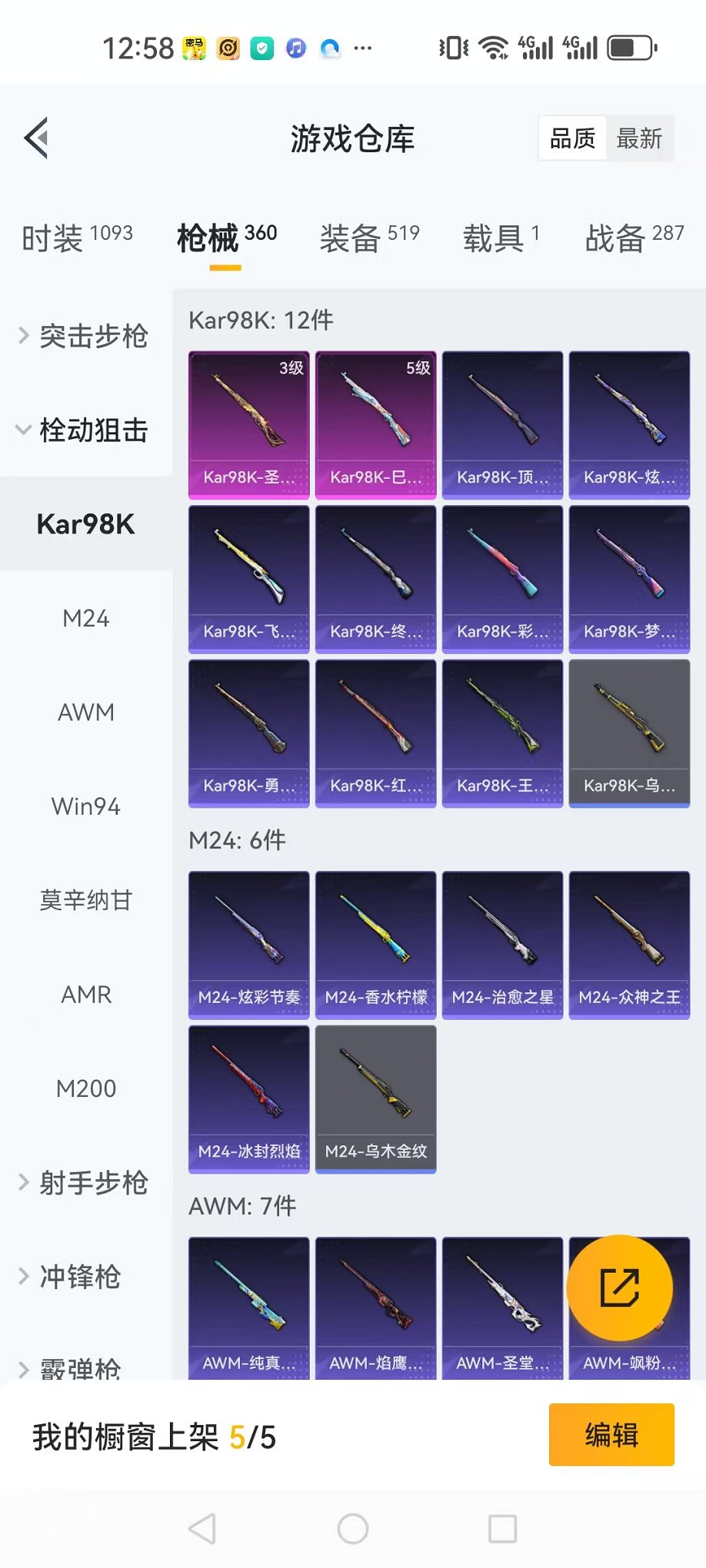
Task: Switch to the 载具 tab
Action: click(x=501, y=238)
